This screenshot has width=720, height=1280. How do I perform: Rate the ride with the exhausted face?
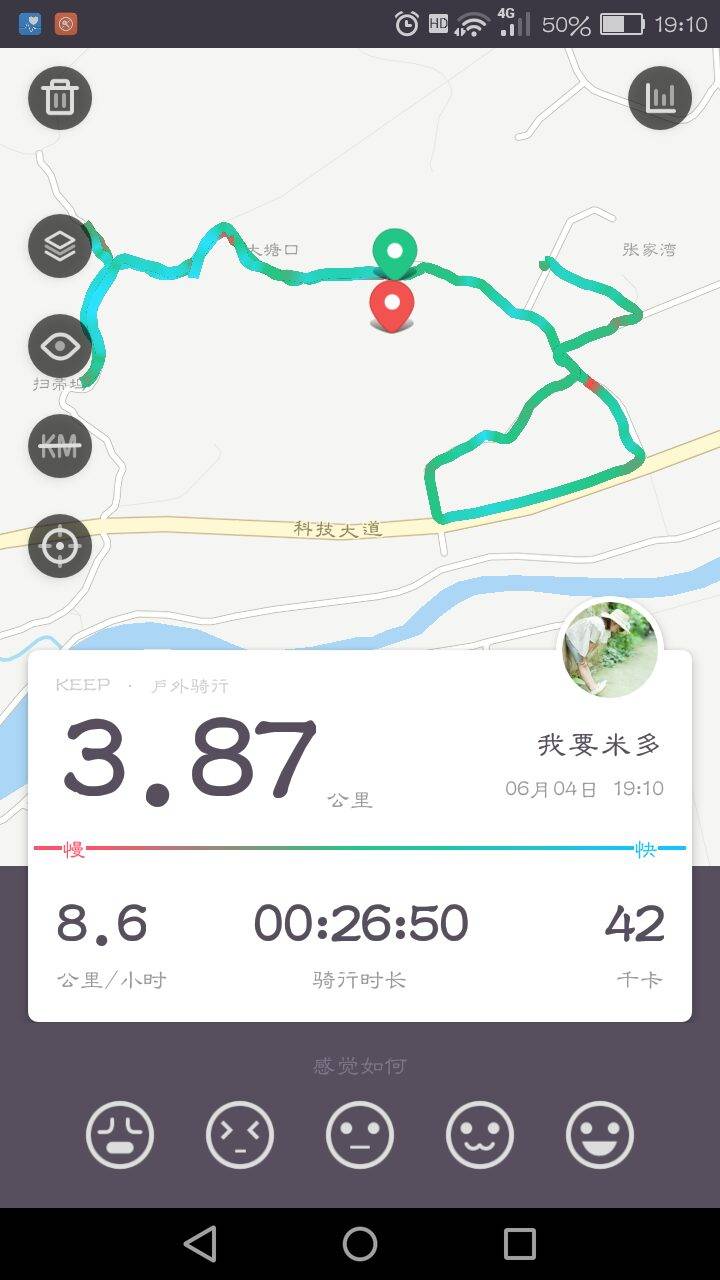120,1135
